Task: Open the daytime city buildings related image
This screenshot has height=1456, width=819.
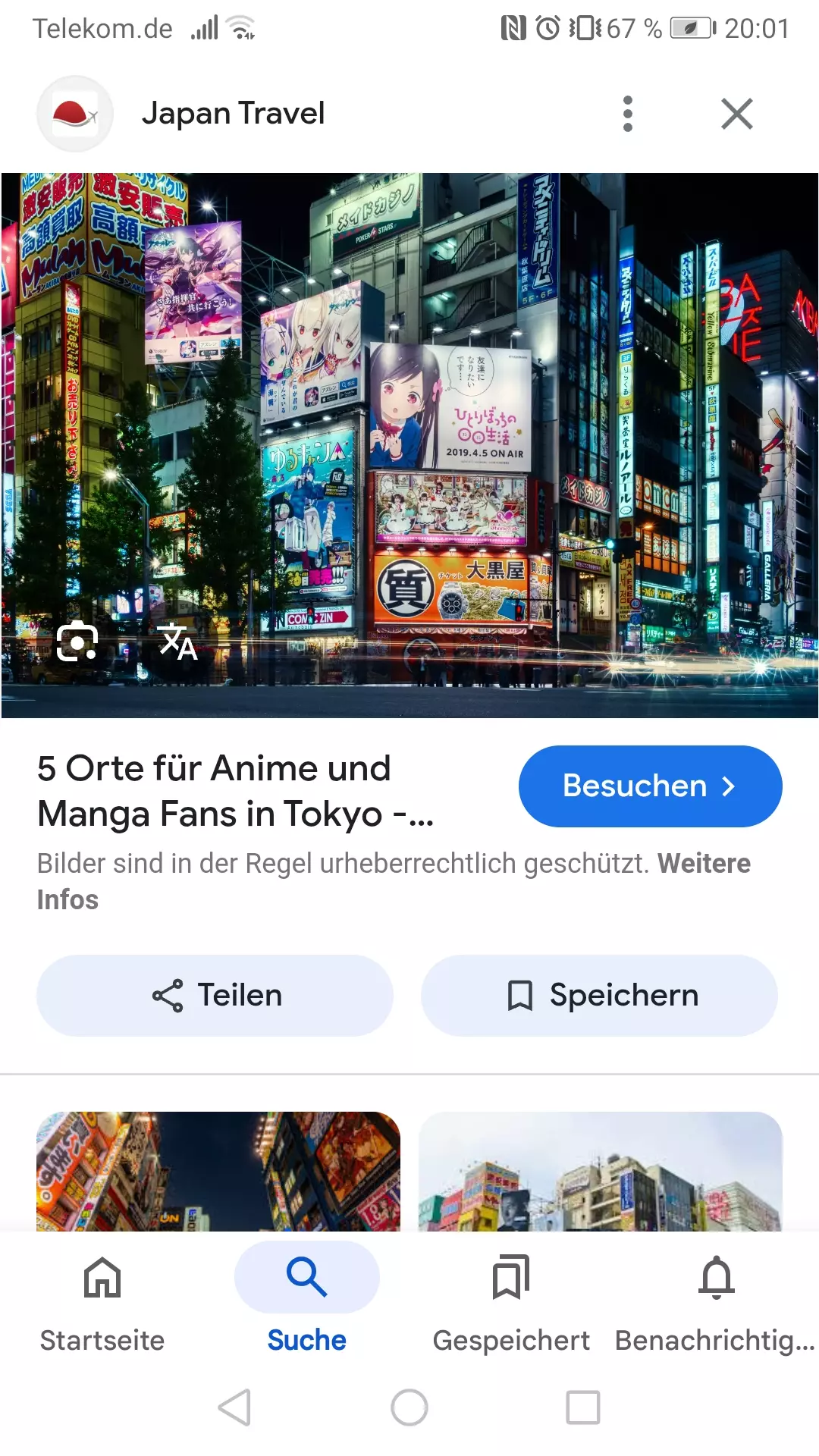Action: pyautogui.click(x=600, y=1171)
